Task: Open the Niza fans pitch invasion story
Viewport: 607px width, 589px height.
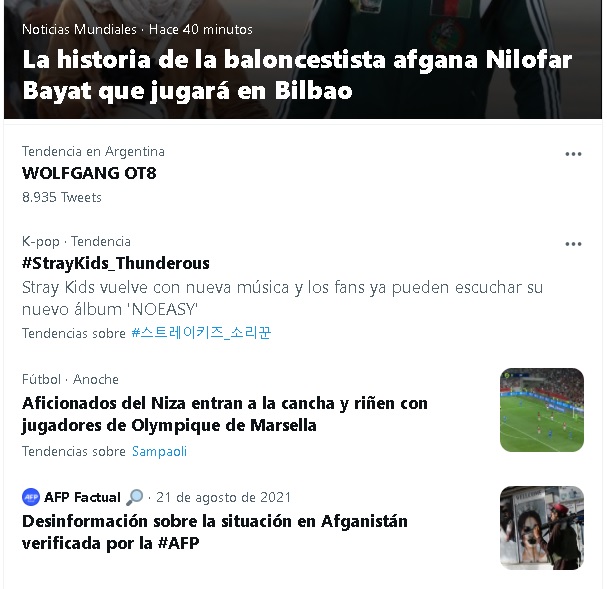Action: pyautogui.click(x=224, y=414)
